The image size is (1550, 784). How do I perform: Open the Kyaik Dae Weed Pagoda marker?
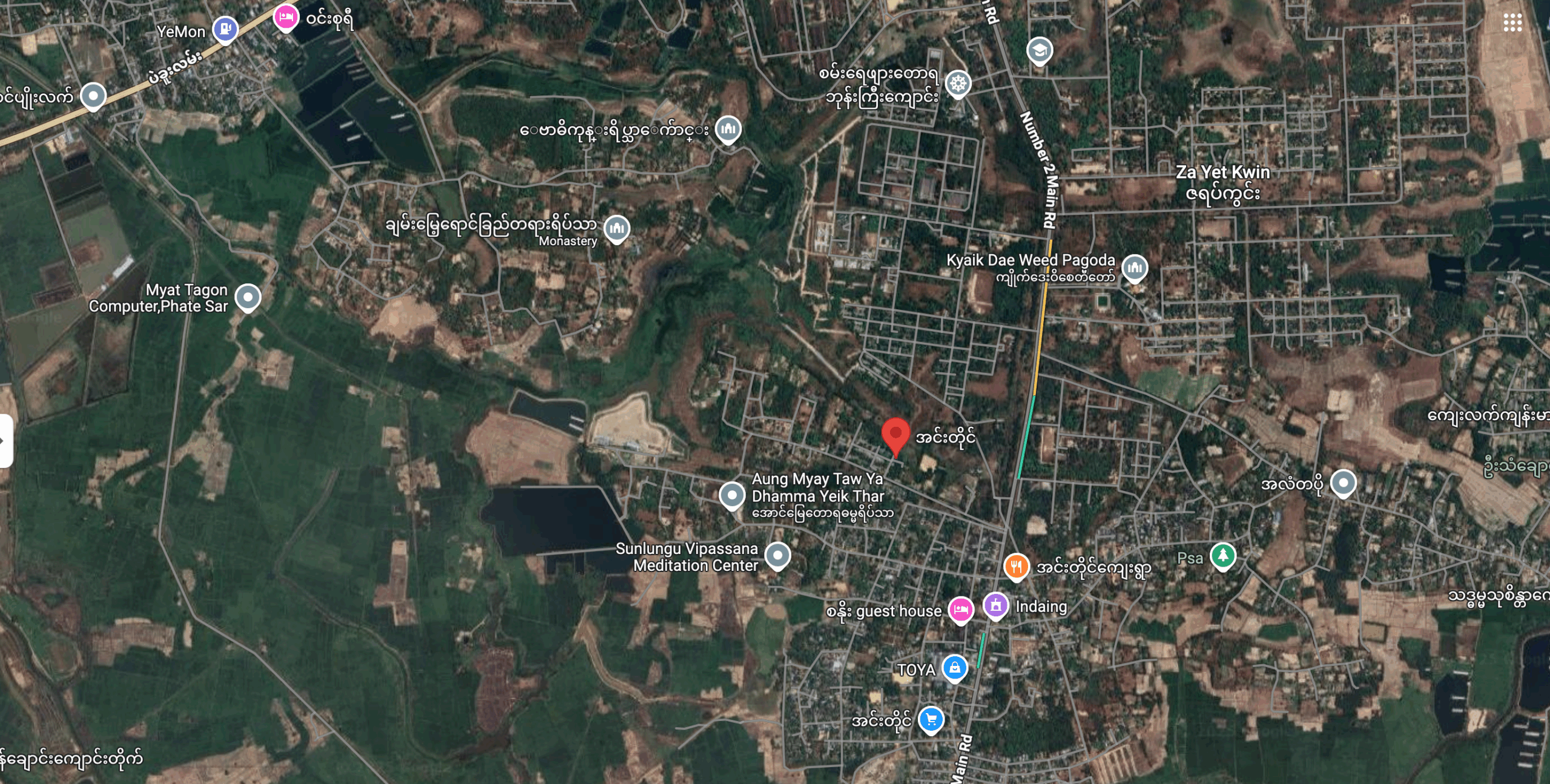(1134, 268)
